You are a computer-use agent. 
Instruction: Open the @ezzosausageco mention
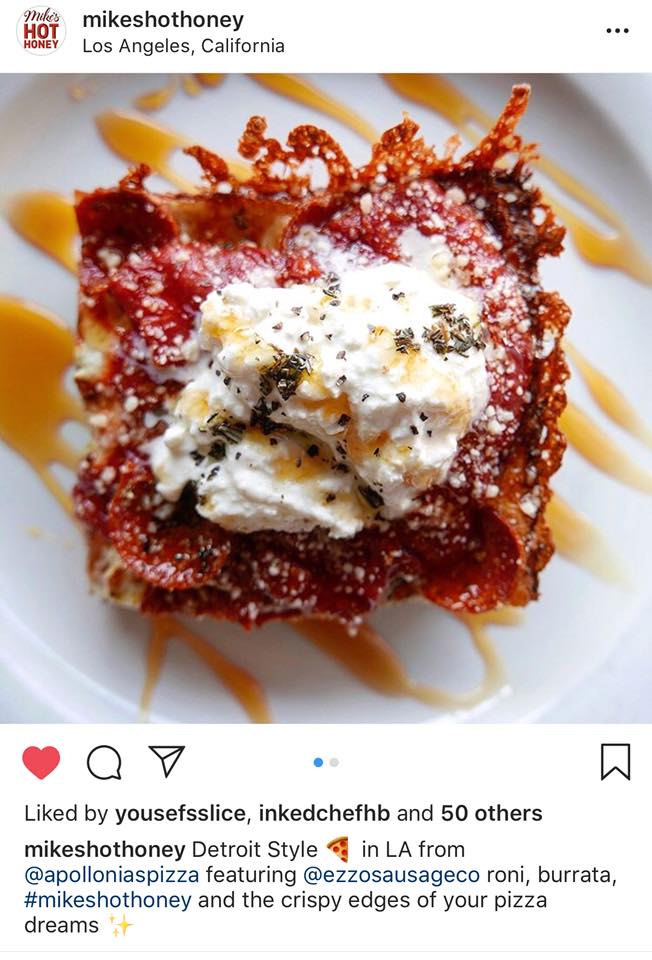[x=392, y=875]
